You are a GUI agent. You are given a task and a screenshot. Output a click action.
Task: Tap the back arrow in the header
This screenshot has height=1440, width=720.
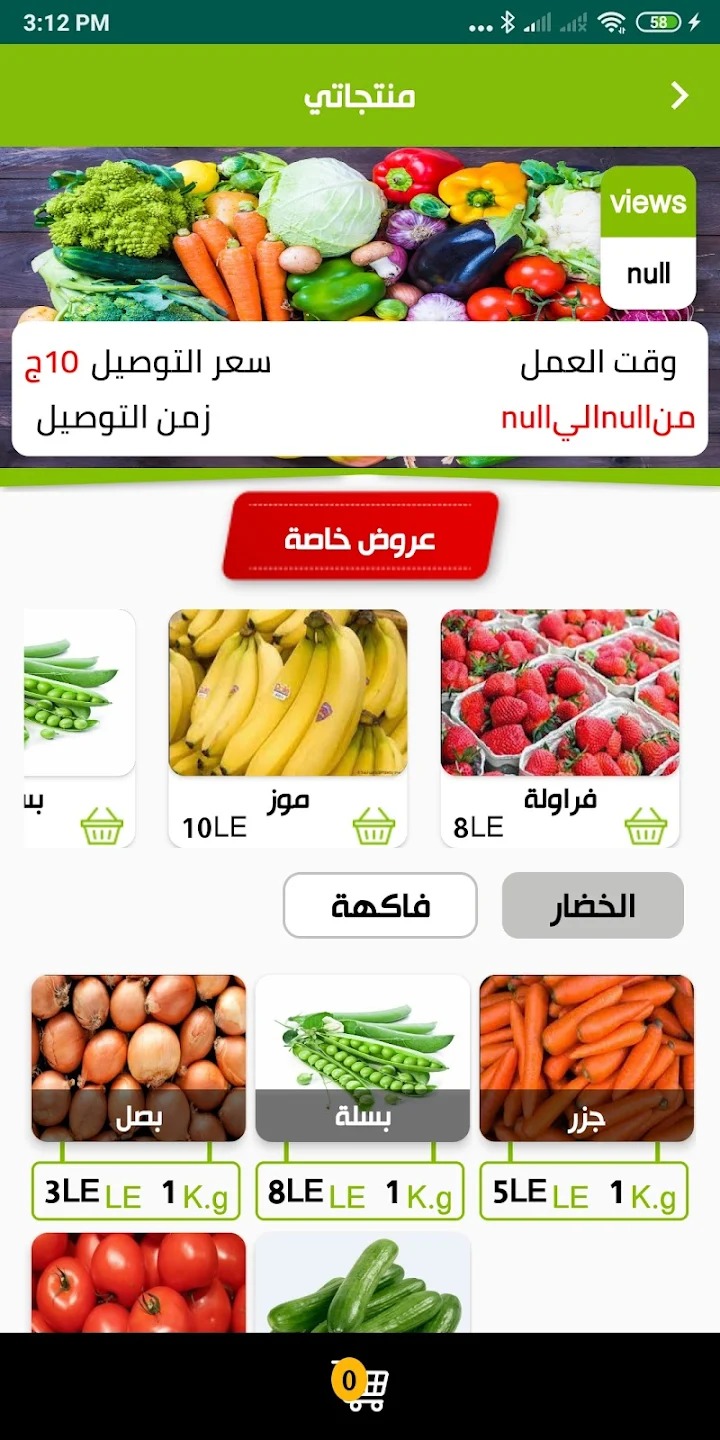click(680, 96)
